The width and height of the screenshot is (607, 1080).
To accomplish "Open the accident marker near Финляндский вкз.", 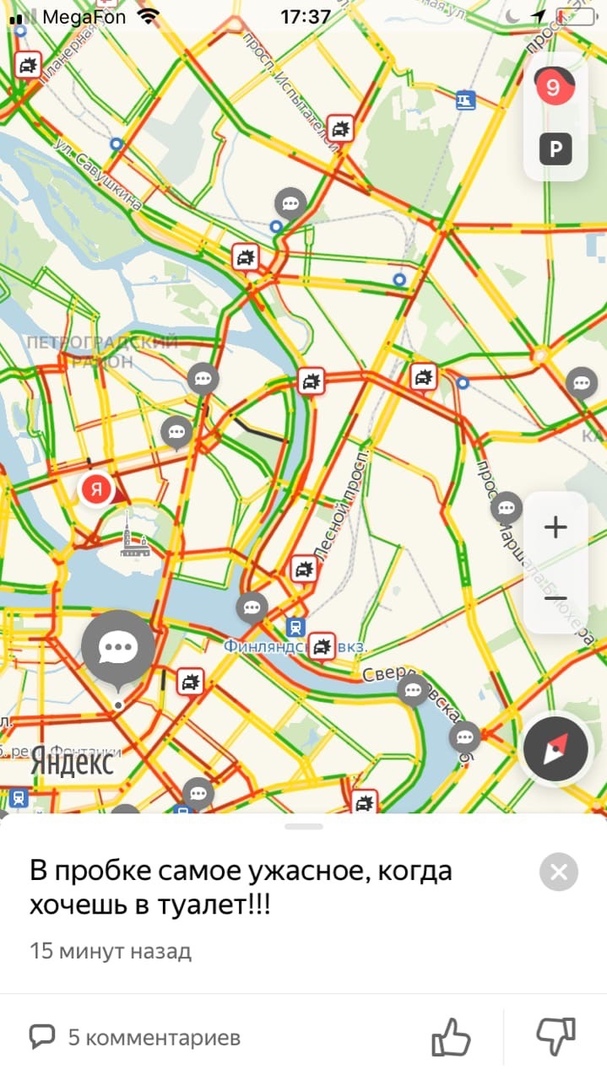I will [322, 647].
